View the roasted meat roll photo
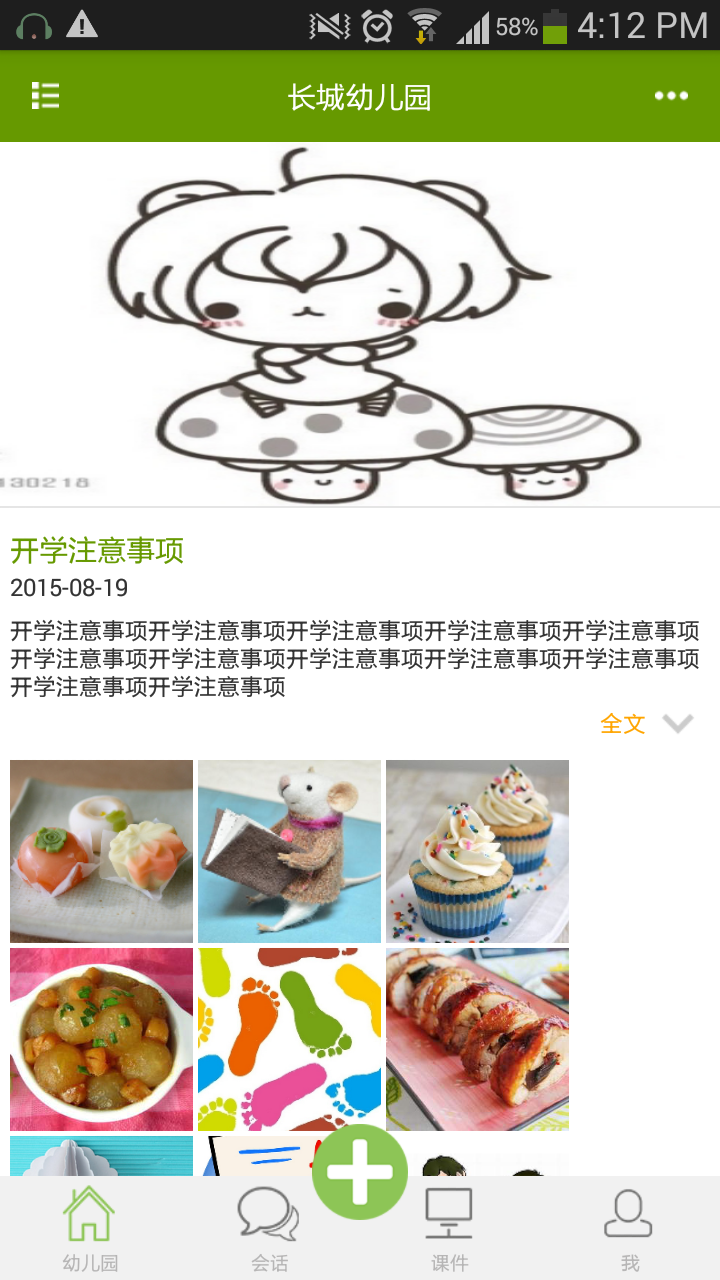720x1280 pixels. tap(477, 1039)
